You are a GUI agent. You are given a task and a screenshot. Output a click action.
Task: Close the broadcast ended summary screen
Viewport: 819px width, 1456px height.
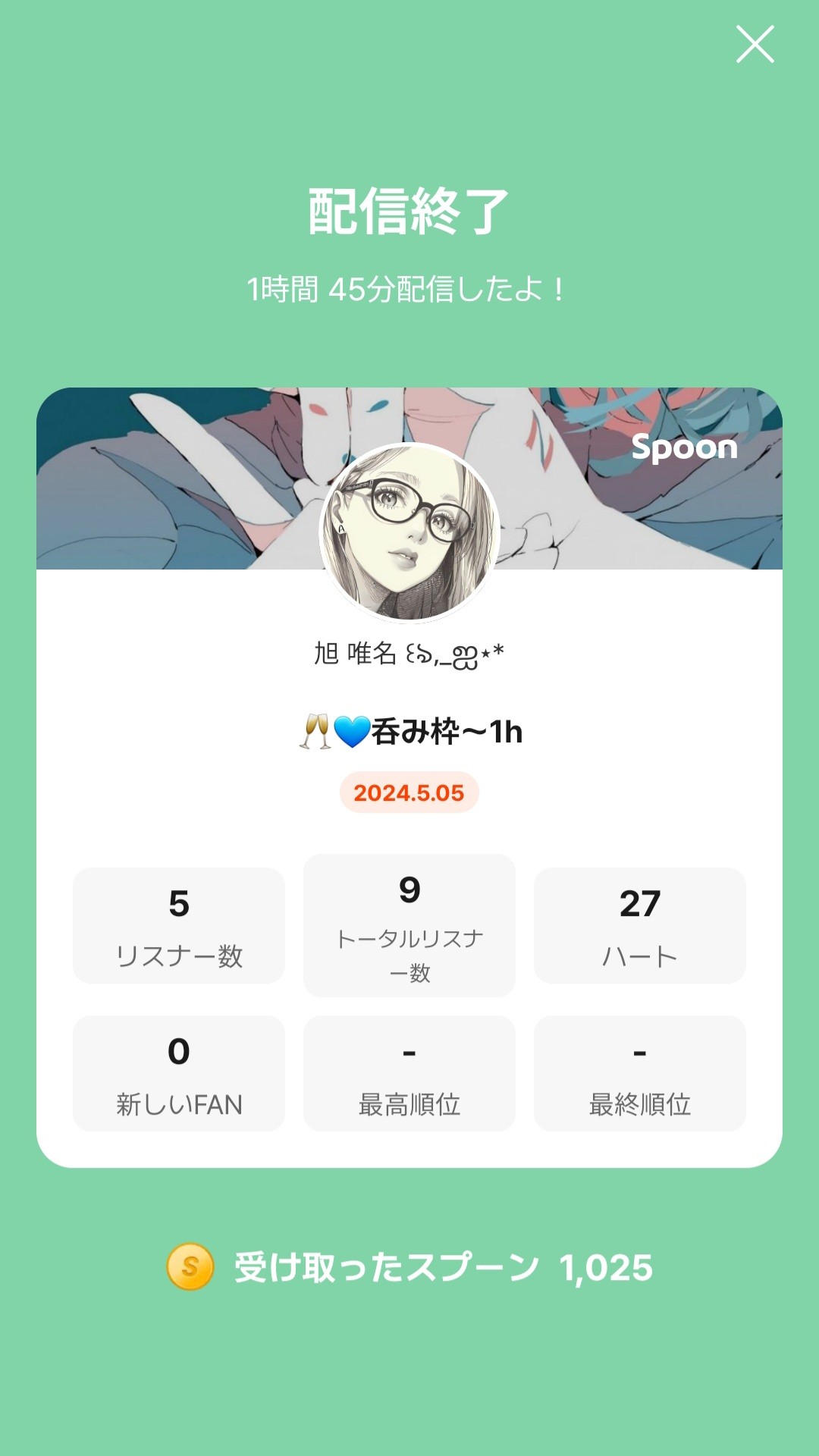click(x=755, y=44)
